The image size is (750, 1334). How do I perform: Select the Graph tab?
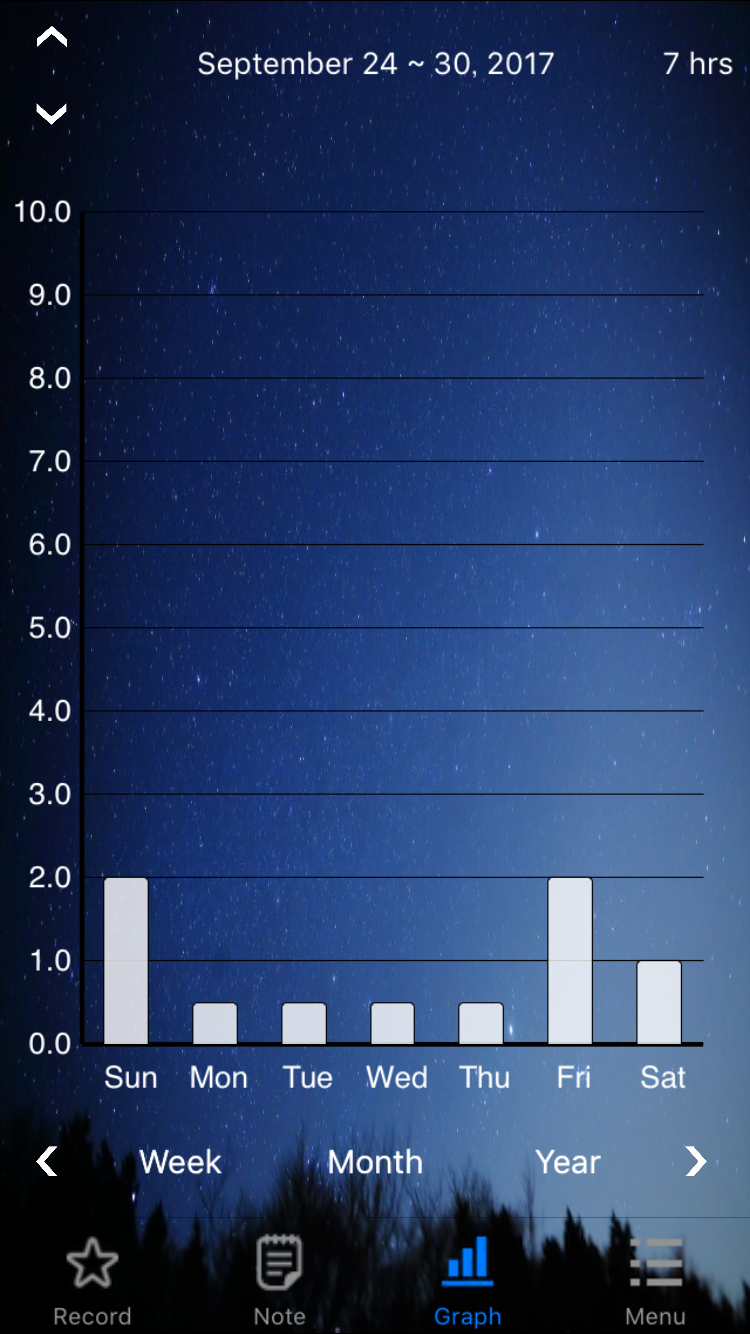pos(467,1281)
